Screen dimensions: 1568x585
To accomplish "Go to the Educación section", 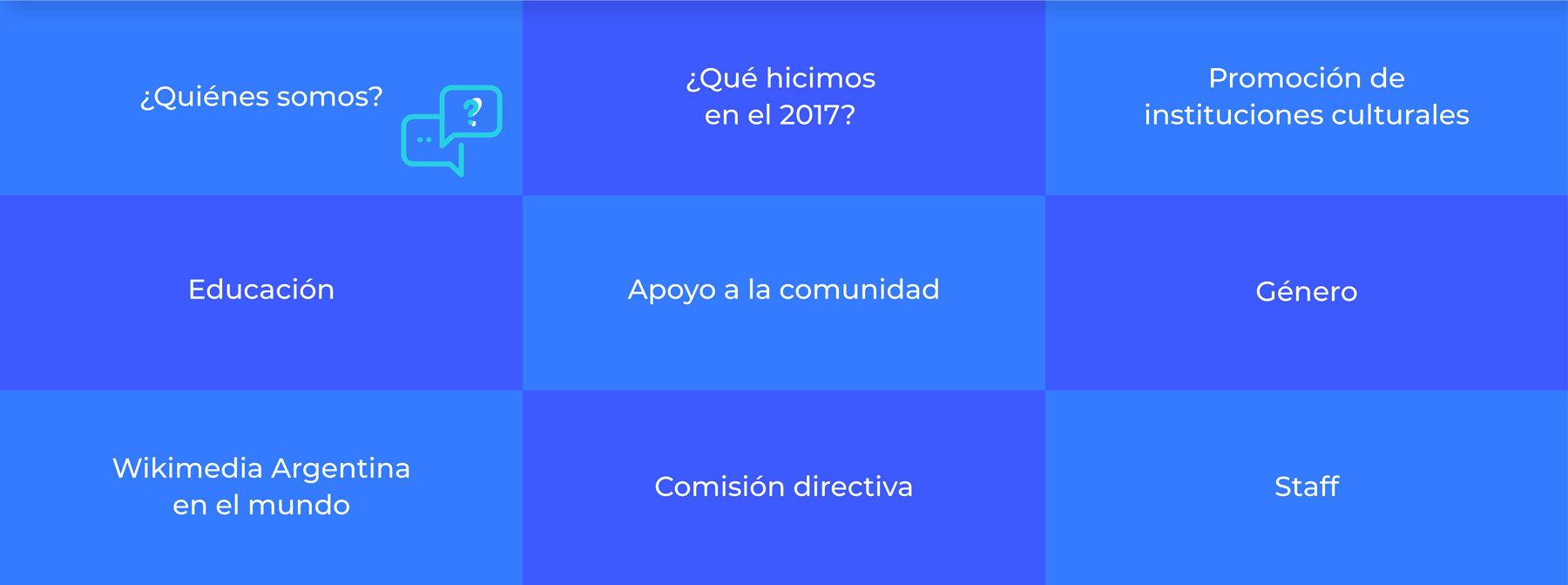I will coord(261,290).
